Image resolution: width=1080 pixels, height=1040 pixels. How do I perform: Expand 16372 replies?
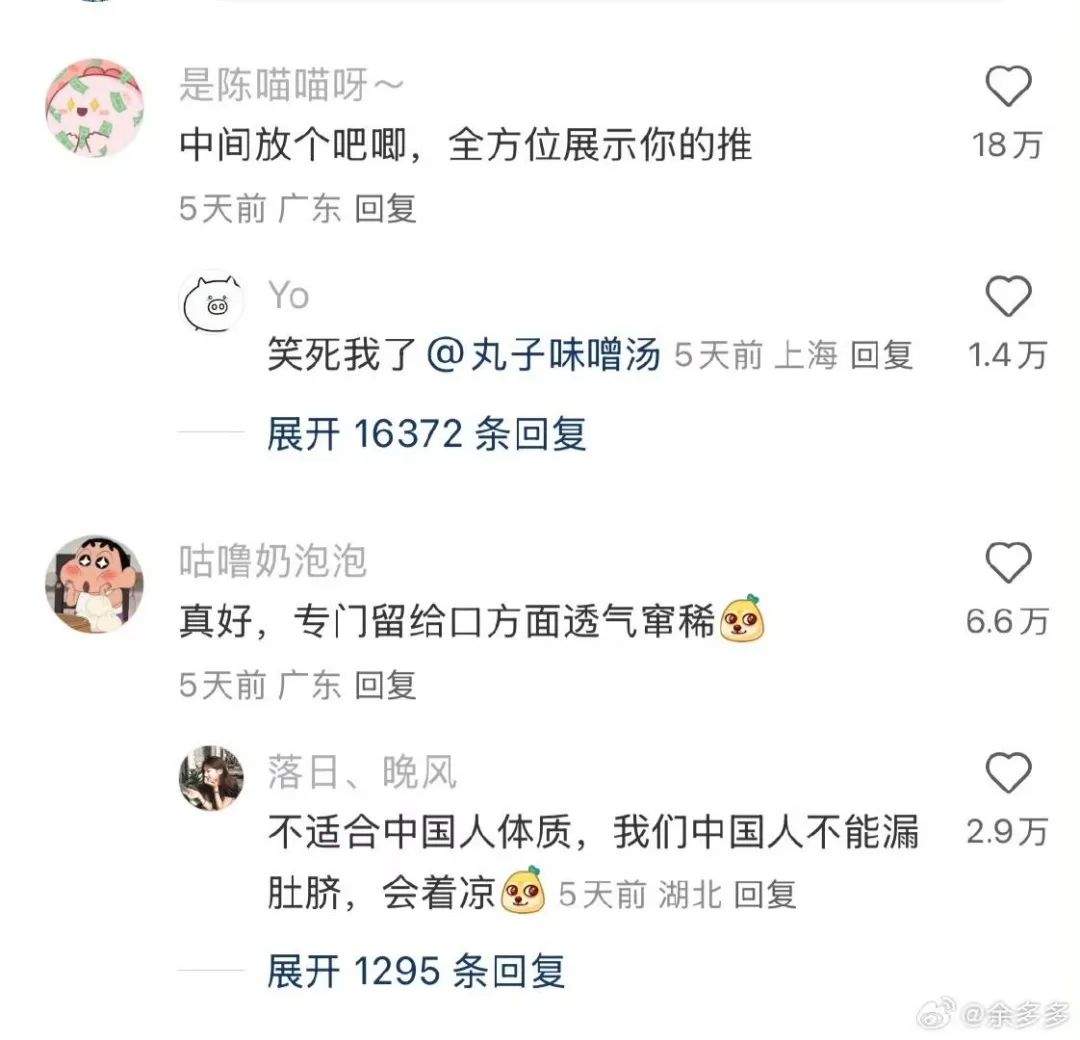(x=426, y=433)
